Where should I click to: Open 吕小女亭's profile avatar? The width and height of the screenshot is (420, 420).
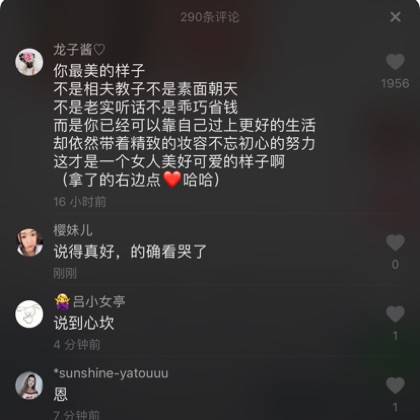coord(29,314)
